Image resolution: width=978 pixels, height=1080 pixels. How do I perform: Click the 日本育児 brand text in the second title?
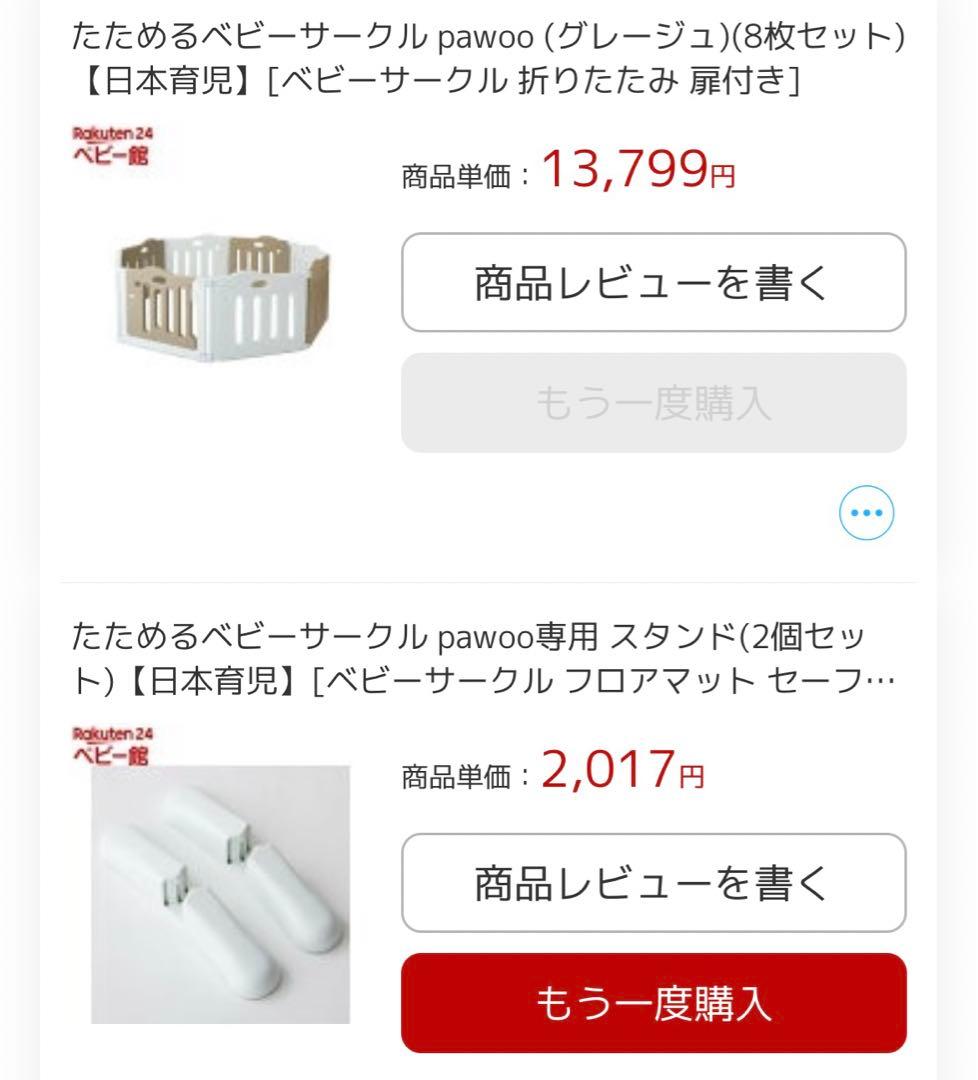(205, 678)
